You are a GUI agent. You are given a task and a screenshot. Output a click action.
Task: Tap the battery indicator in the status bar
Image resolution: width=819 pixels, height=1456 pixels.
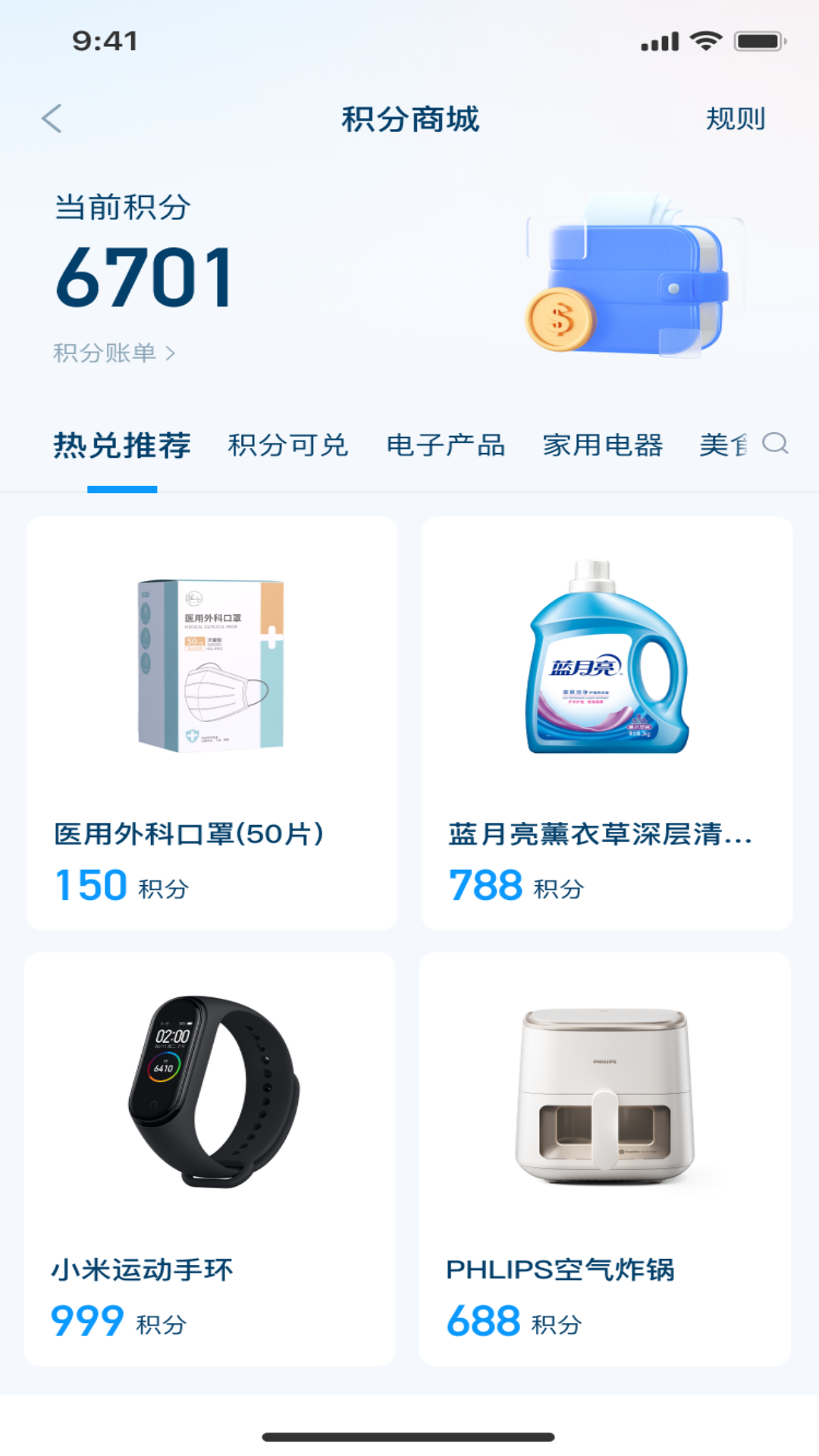pyautogui.click(x=756, y=40)
